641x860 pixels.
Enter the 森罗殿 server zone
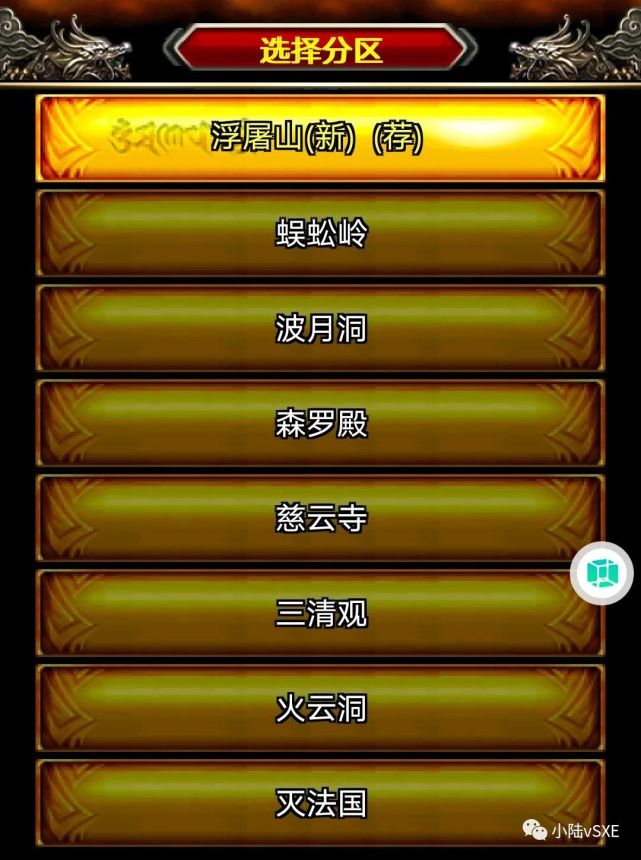pyautogui.click(x=320, y=423)
